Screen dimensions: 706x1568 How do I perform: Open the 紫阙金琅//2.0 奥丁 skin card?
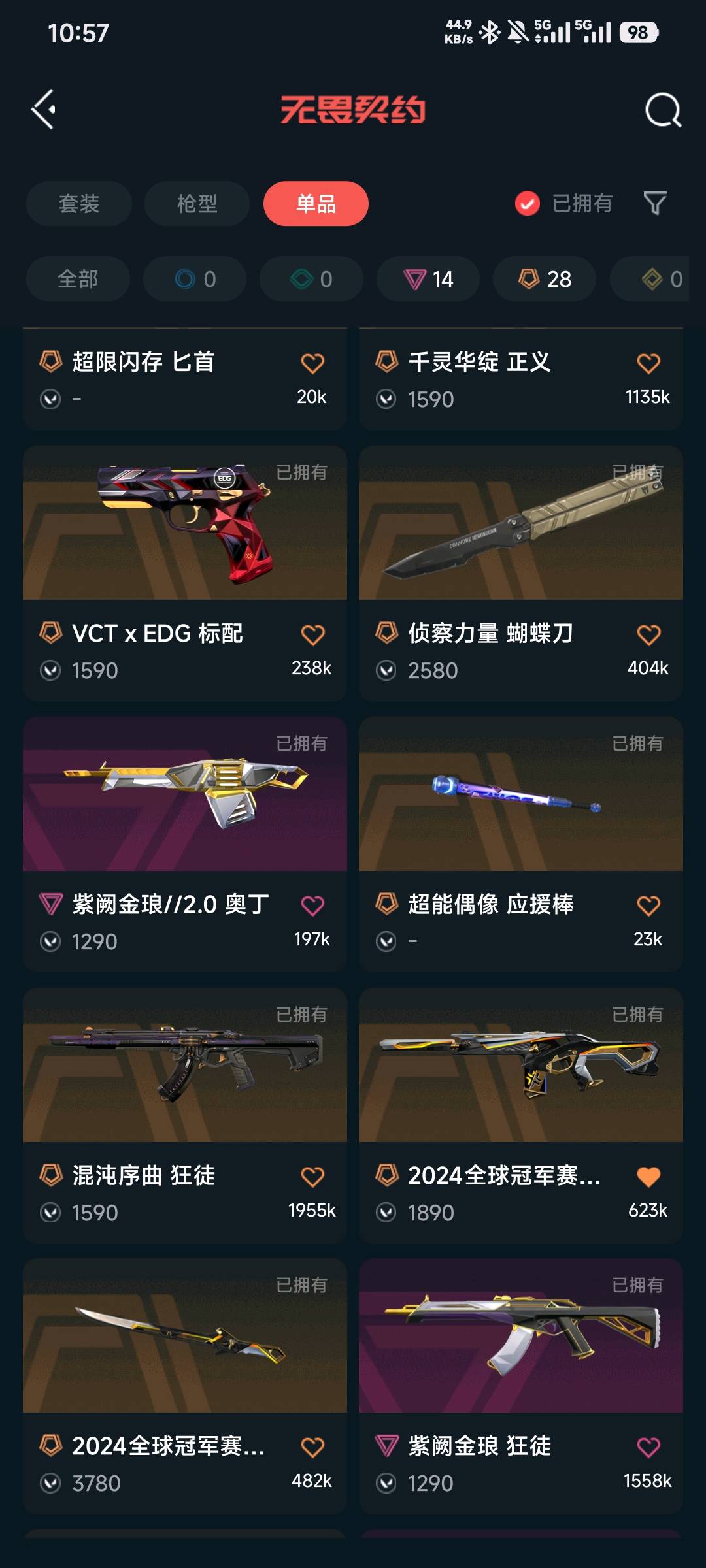tap(185, 795)
